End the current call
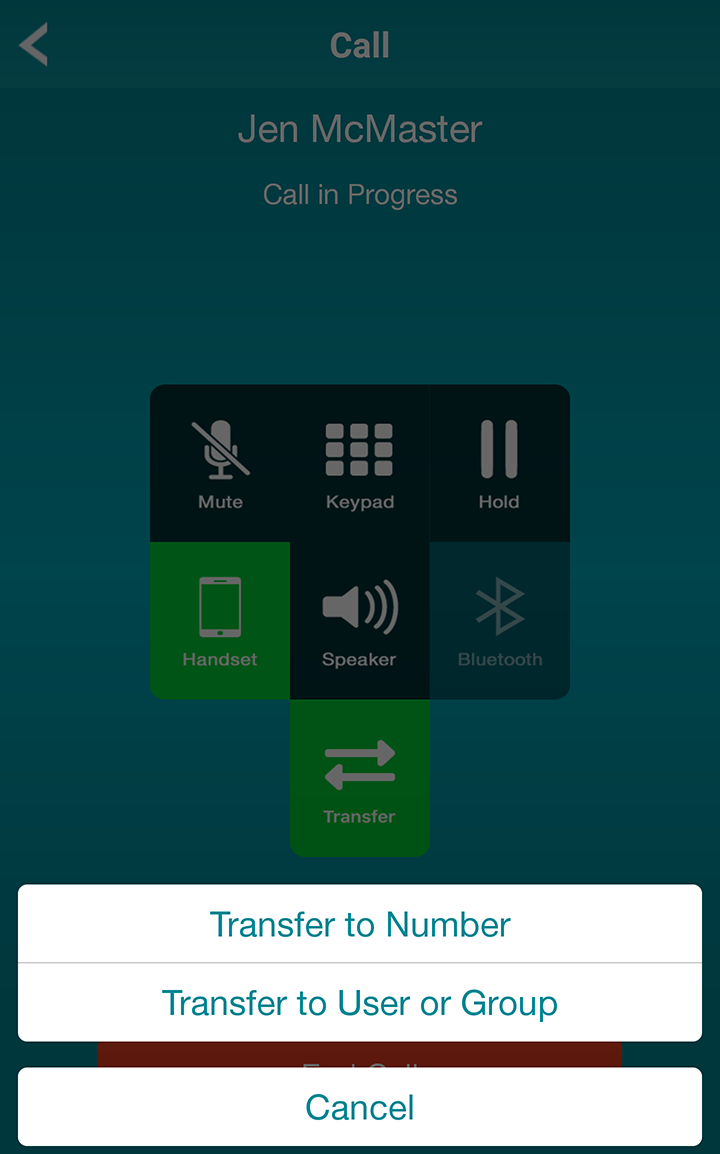The image size is (720, 1154). (360, 1057)
